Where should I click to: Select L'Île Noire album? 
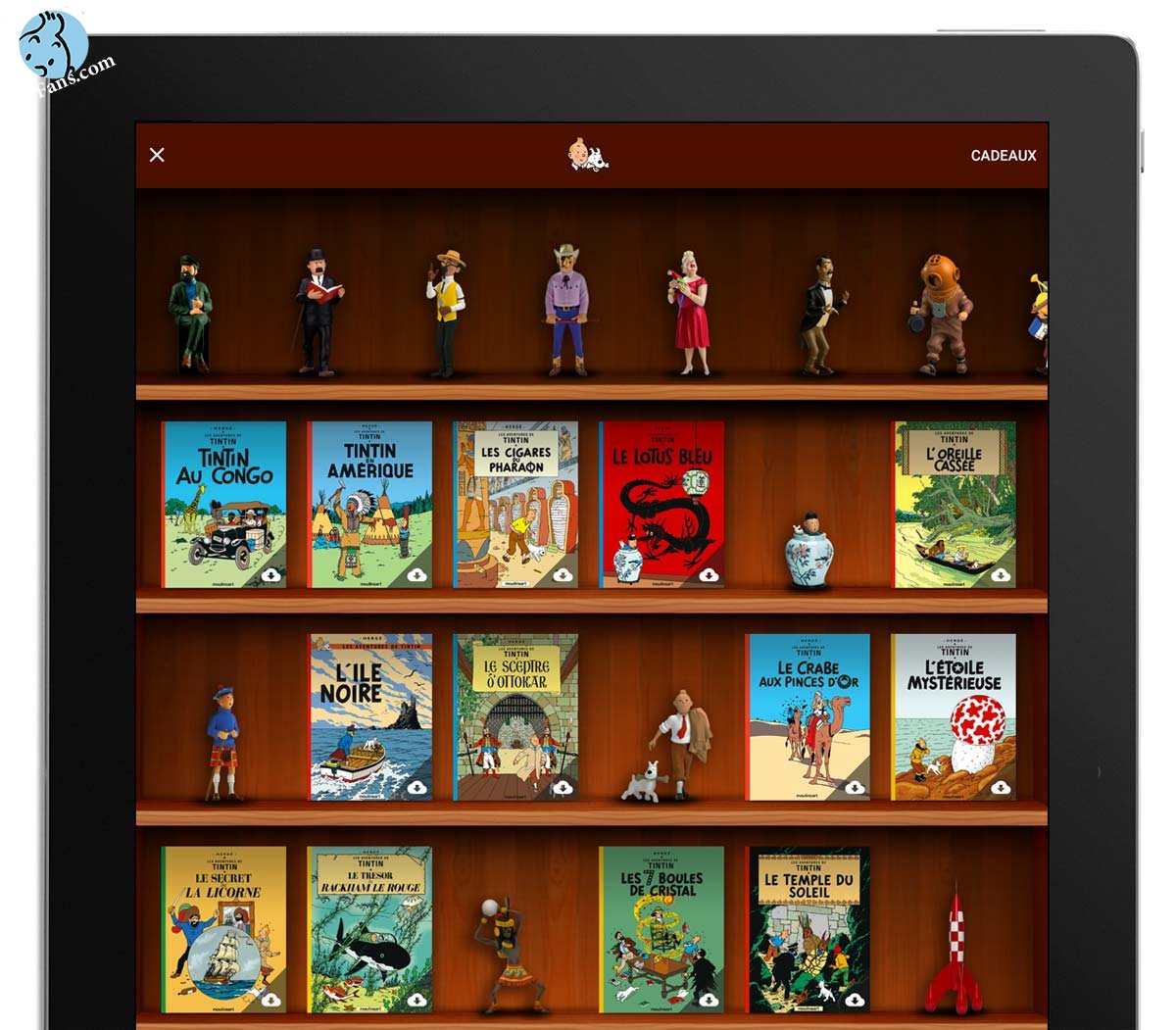(370, 716)
